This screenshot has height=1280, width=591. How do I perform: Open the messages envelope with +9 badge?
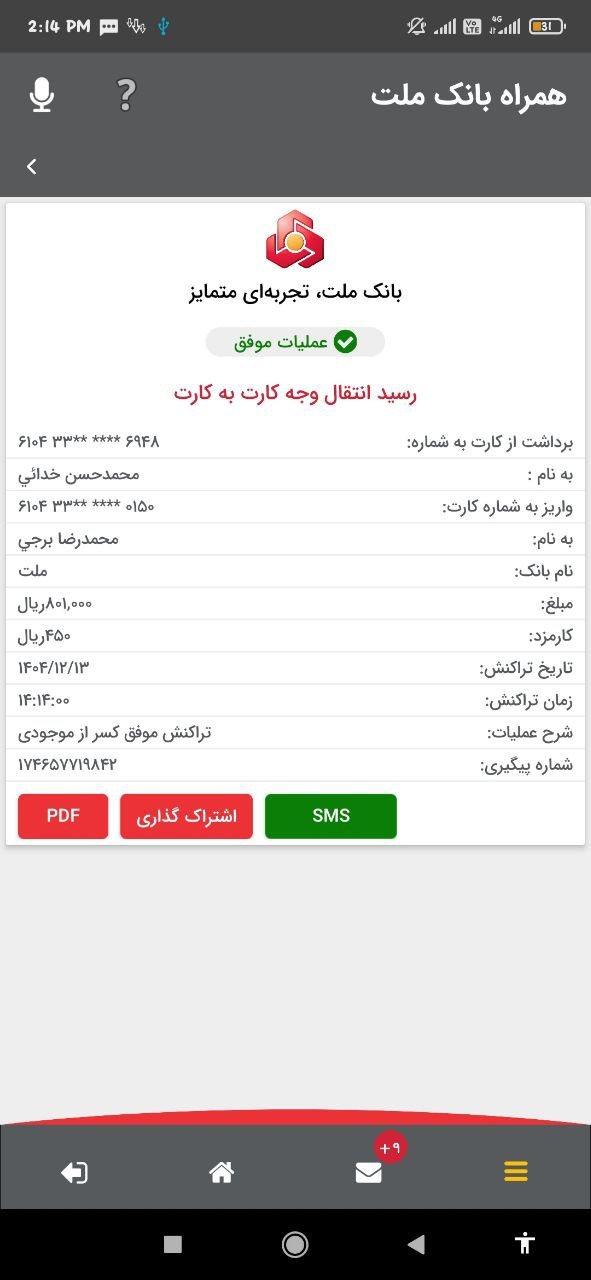point(369,1172)
